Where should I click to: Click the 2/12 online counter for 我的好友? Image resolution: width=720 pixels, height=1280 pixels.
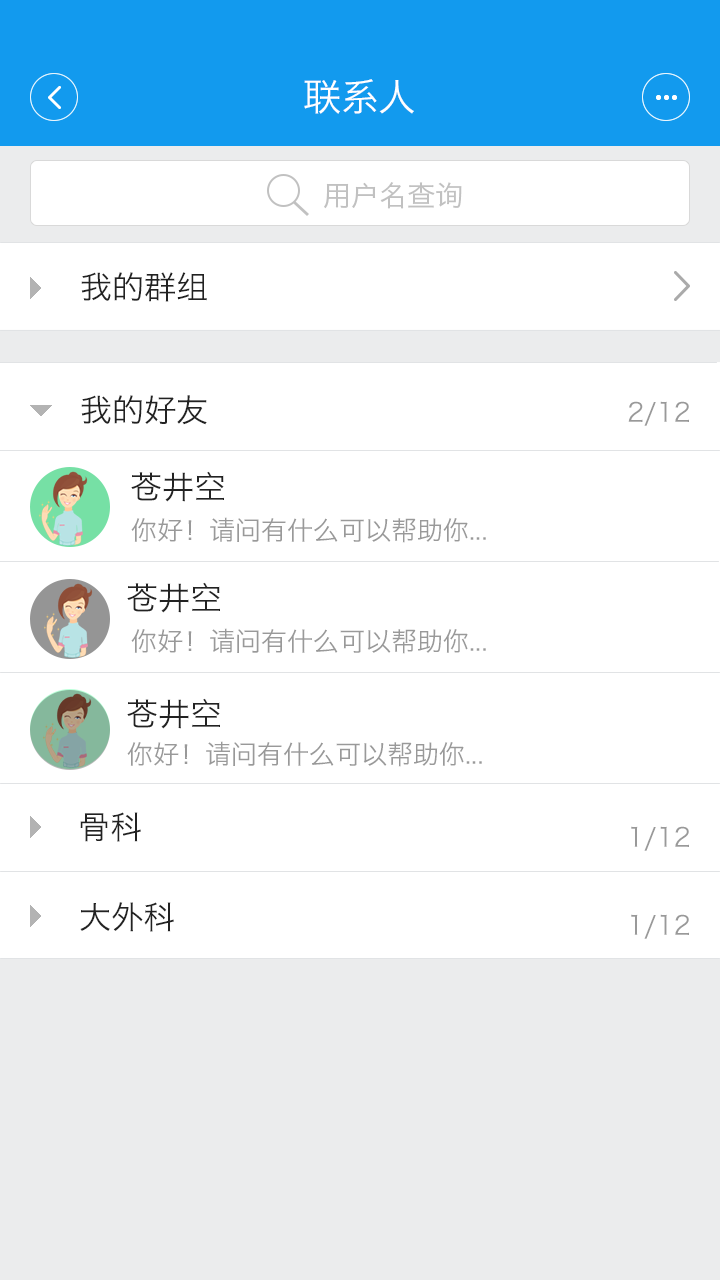pos(660,410)
